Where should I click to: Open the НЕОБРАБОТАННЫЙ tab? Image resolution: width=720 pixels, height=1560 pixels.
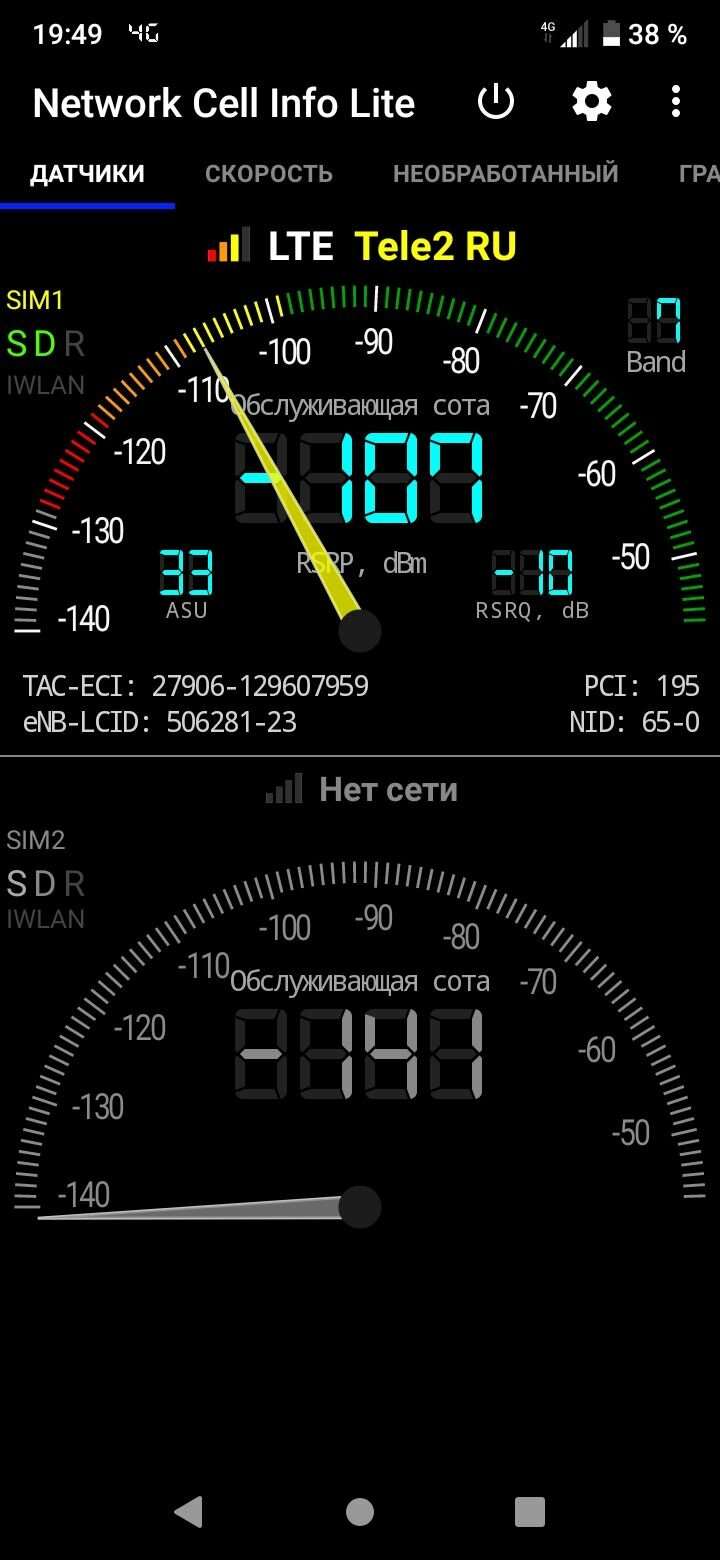coord(505,174)
